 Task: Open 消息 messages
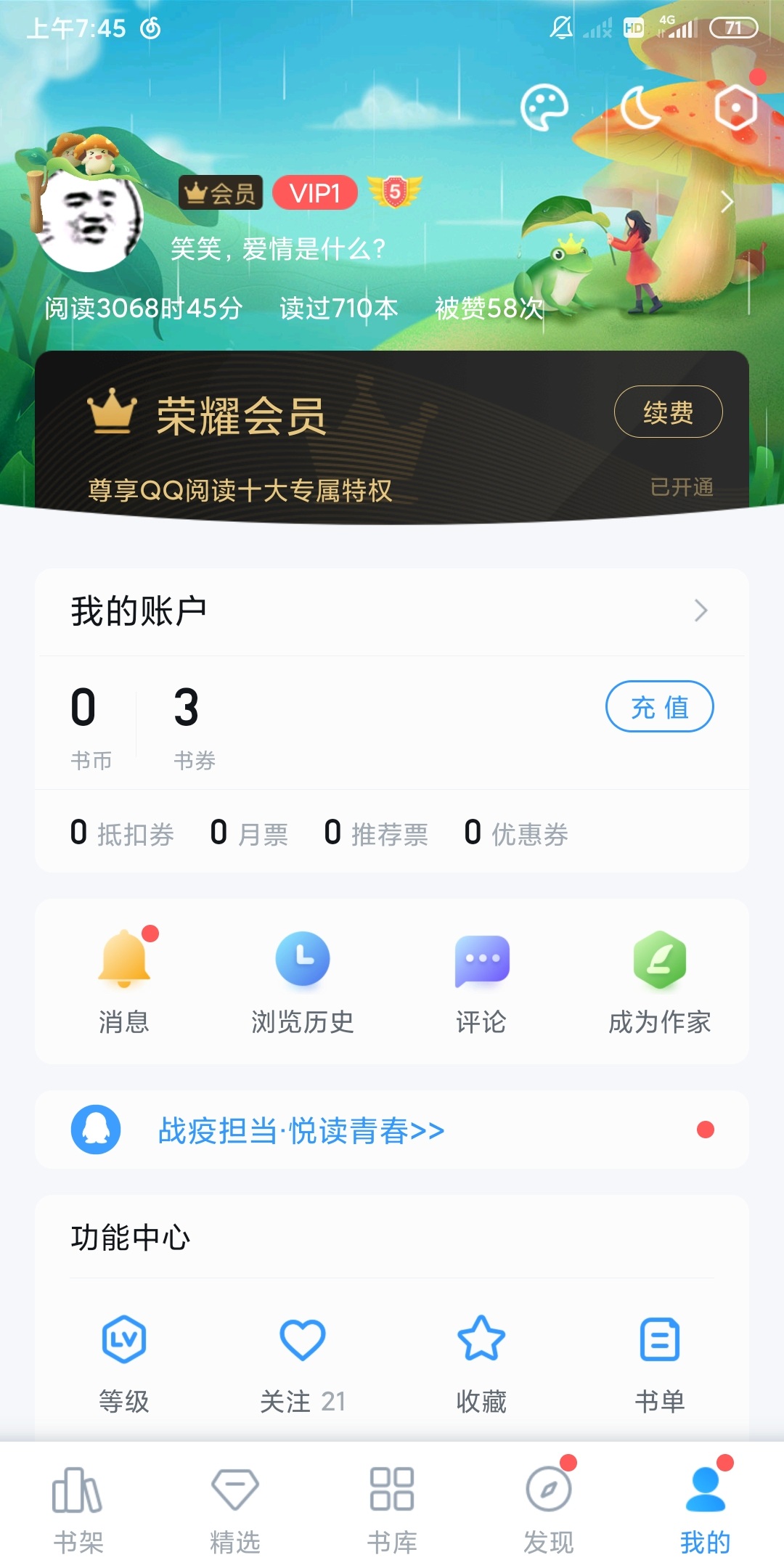pyautogui.click(x=124, y=981)
